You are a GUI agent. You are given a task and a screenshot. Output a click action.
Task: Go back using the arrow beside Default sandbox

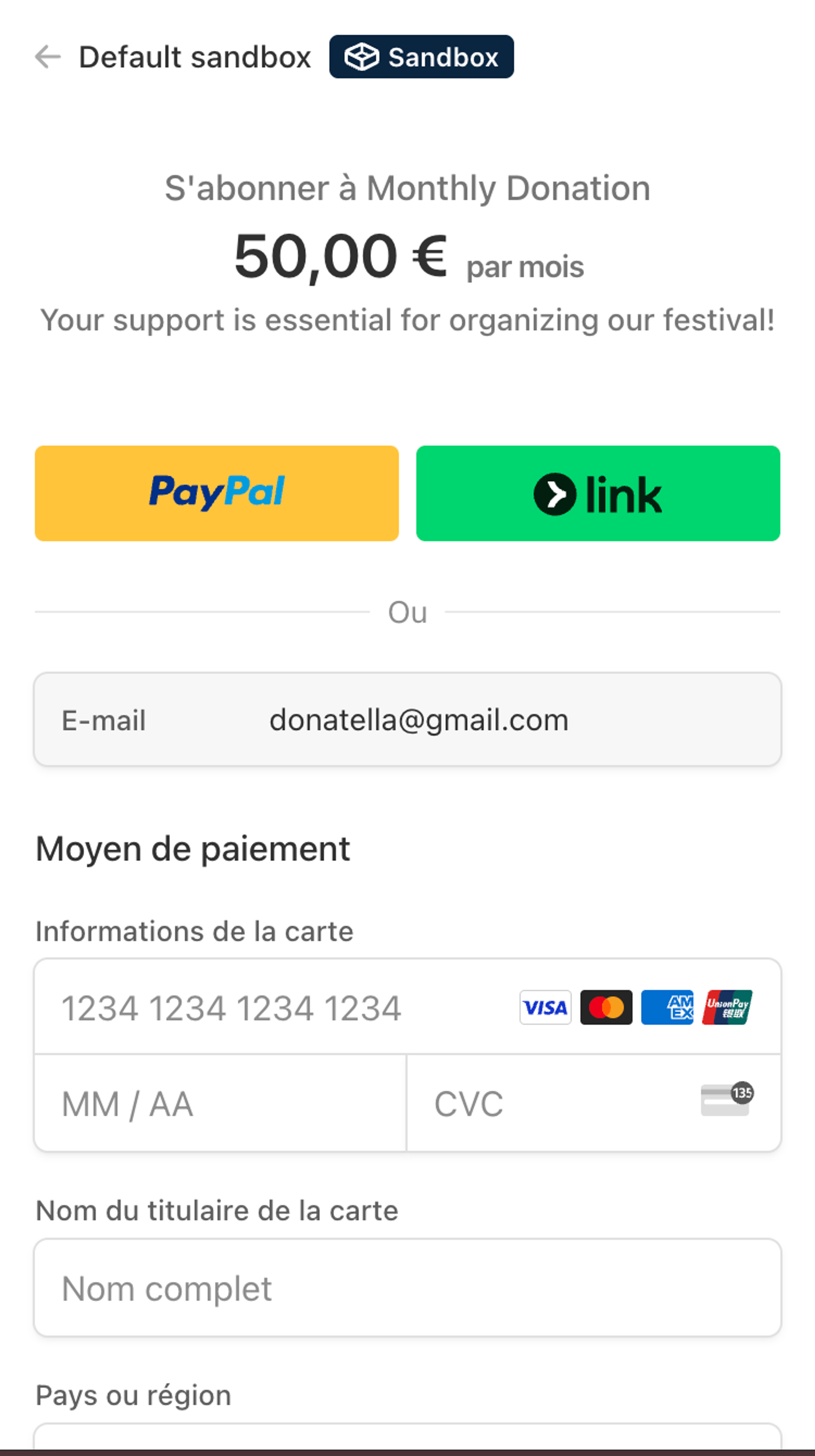(x=48, y=57)
